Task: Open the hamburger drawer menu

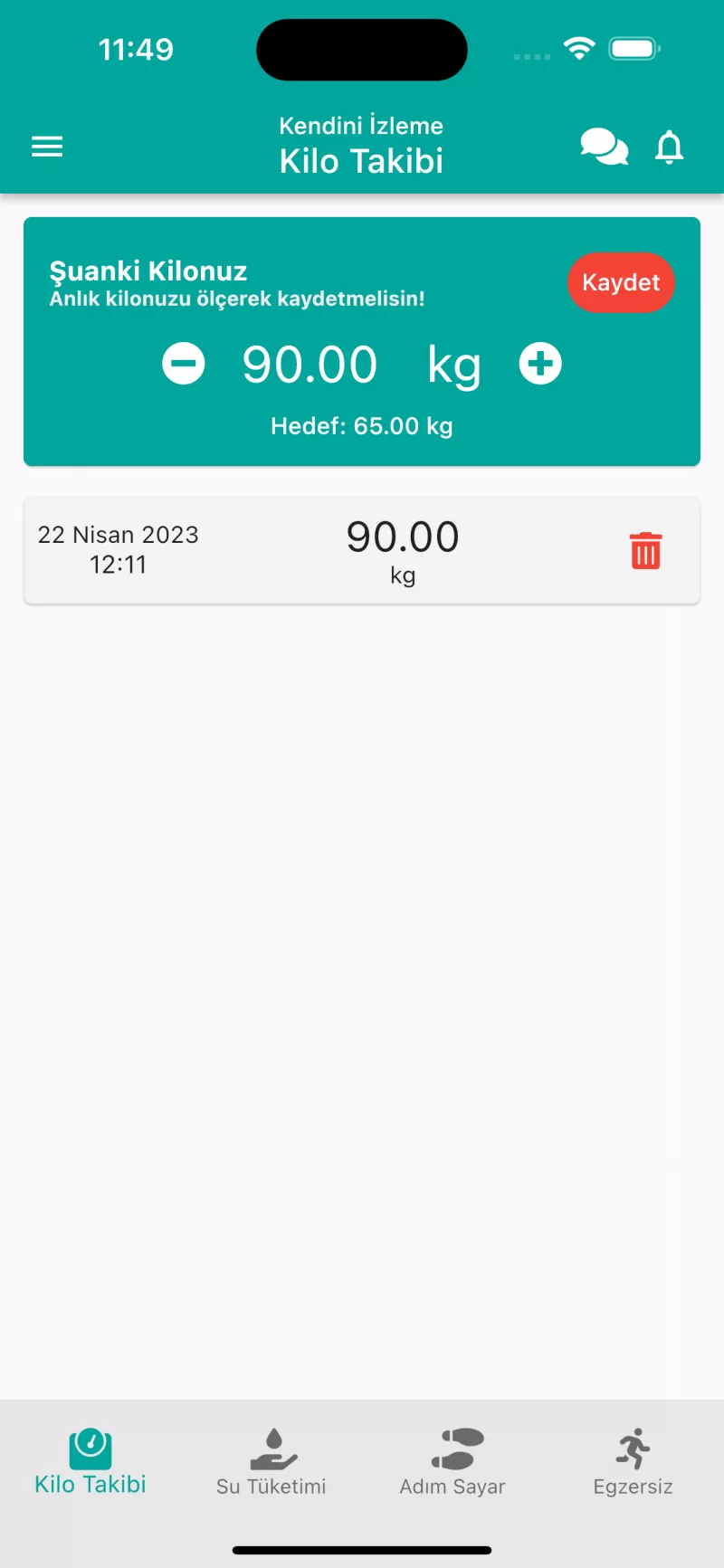Action: 47,147
